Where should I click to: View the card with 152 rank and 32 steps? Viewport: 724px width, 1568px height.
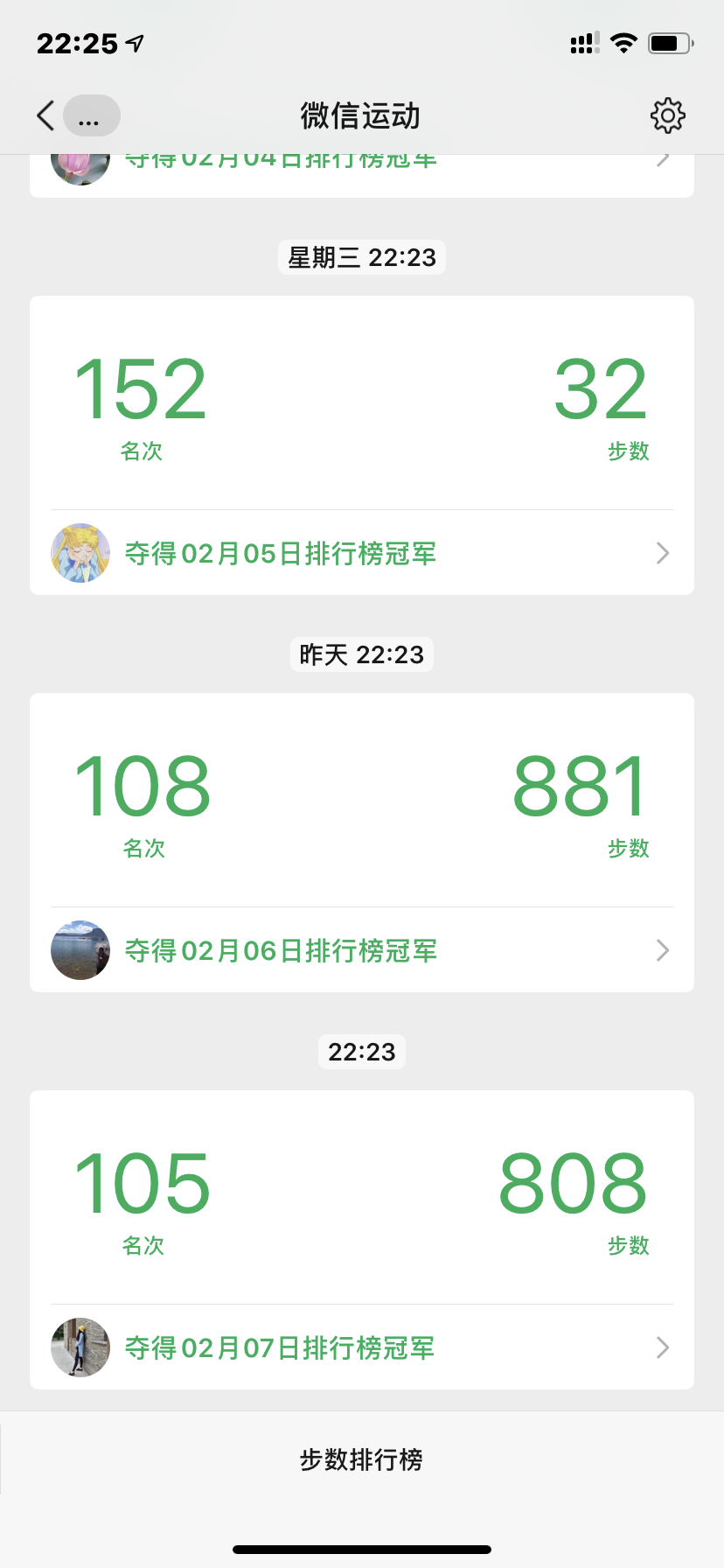click(x=361, y=402)
